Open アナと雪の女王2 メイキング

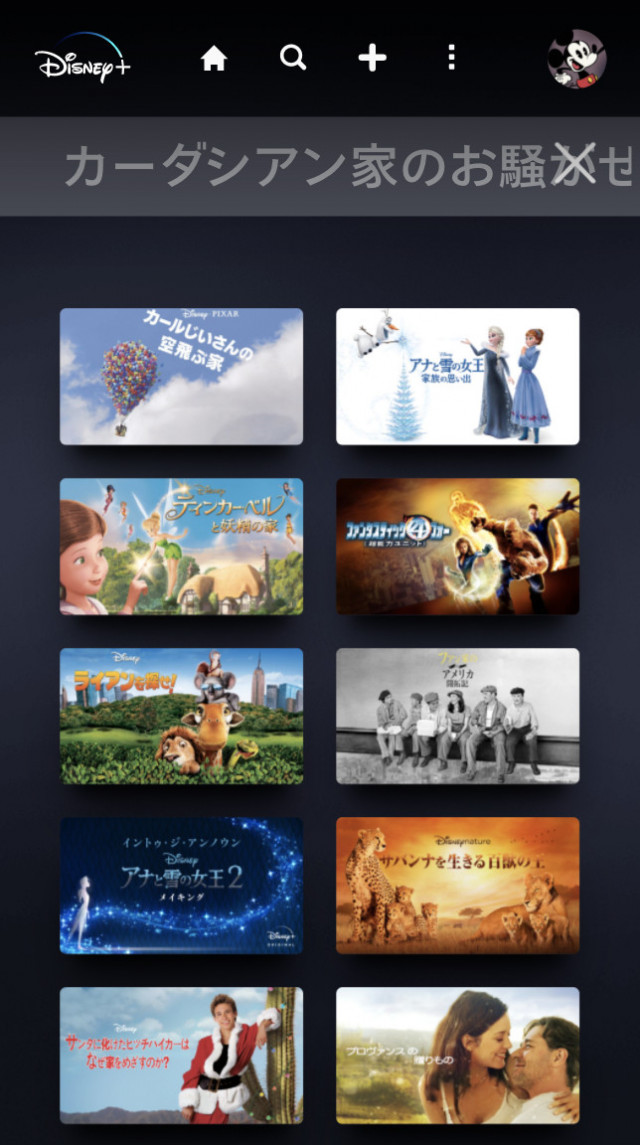pos(181,886)
